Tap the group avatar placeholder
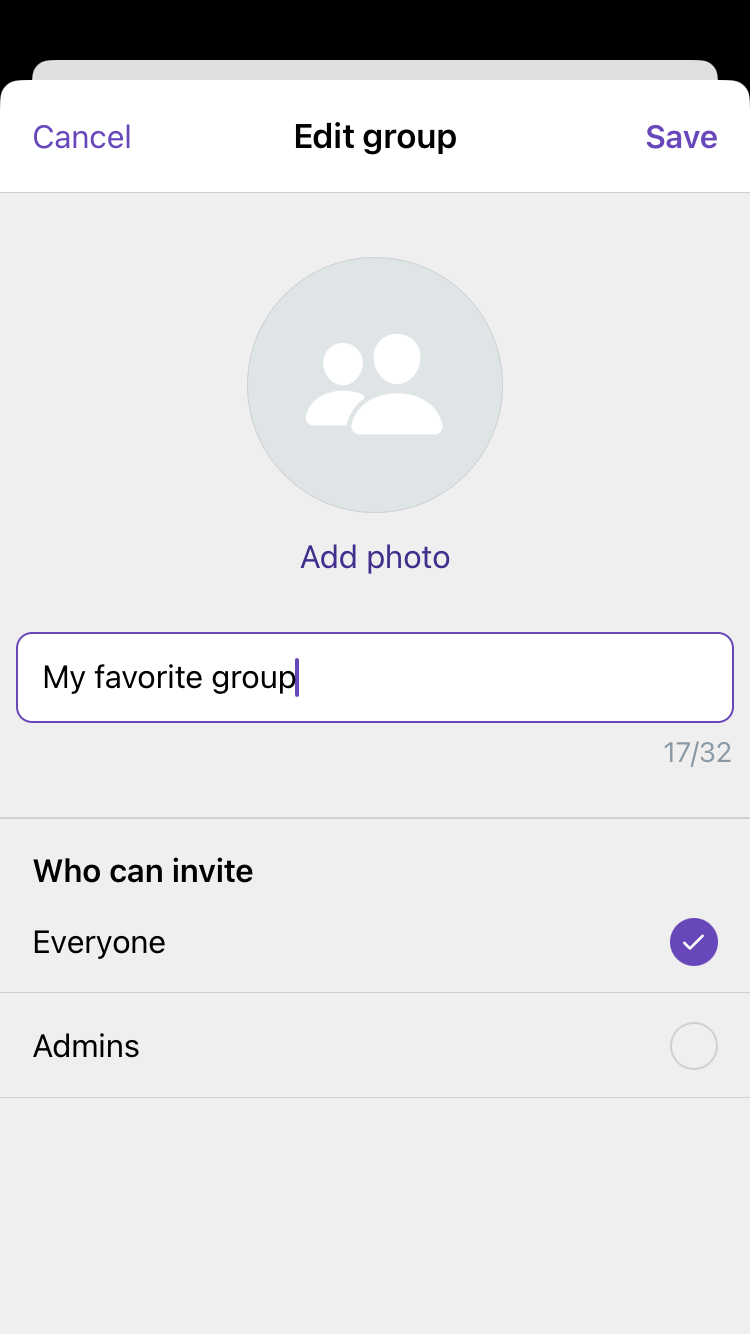Screen dimensions: 750x1334 375,385
